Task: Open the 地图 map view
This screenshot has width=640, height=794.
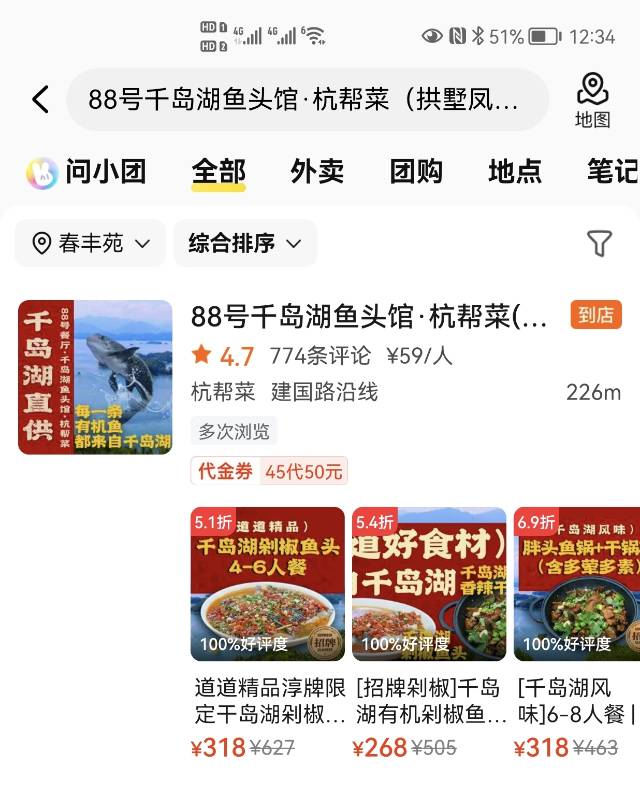Action: pyautogui.click(x=592, y=100)
